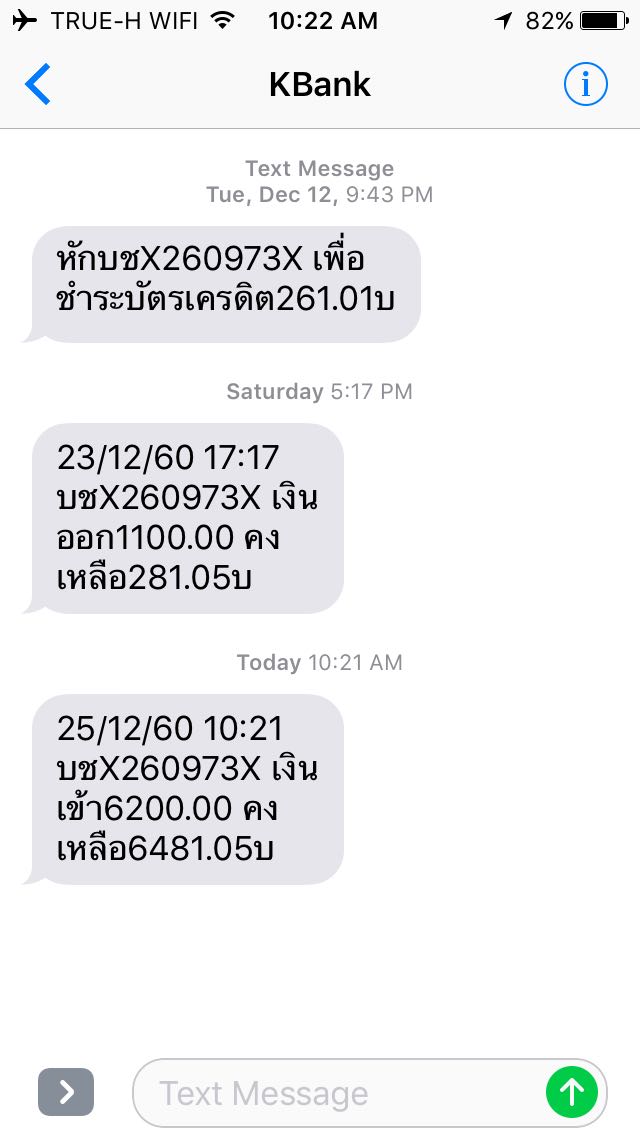
Task: Open KBank conversation details info
Action: click(x=585, y=84)
